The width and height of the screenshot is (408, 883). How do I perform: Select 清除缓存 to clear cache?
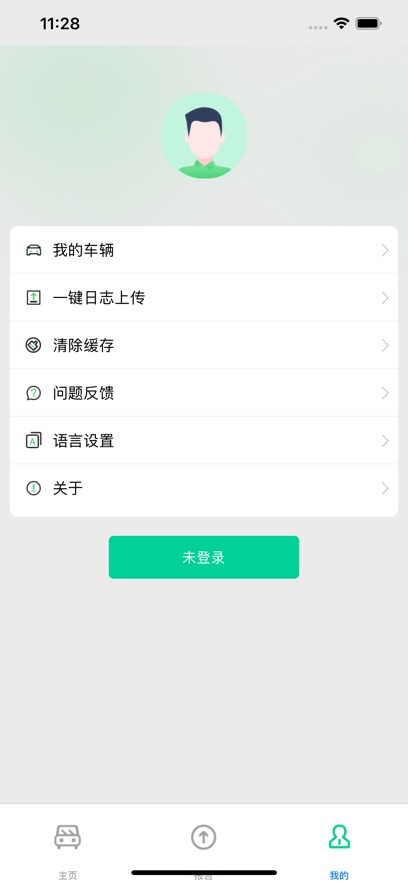(204, 345)
